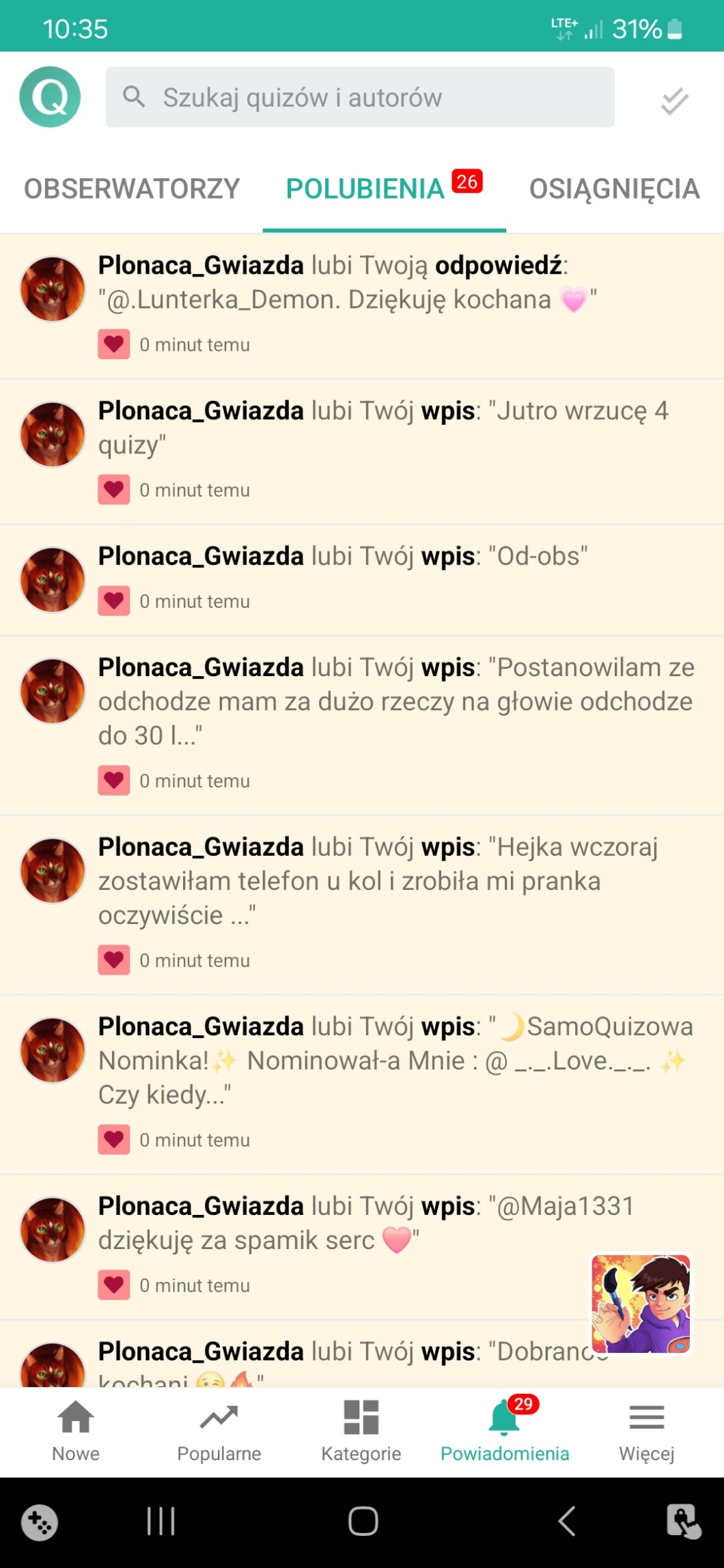This screenshot has width=724, height=1568.
Task: Open the Więcej menu
Action: pos(646,1430)
